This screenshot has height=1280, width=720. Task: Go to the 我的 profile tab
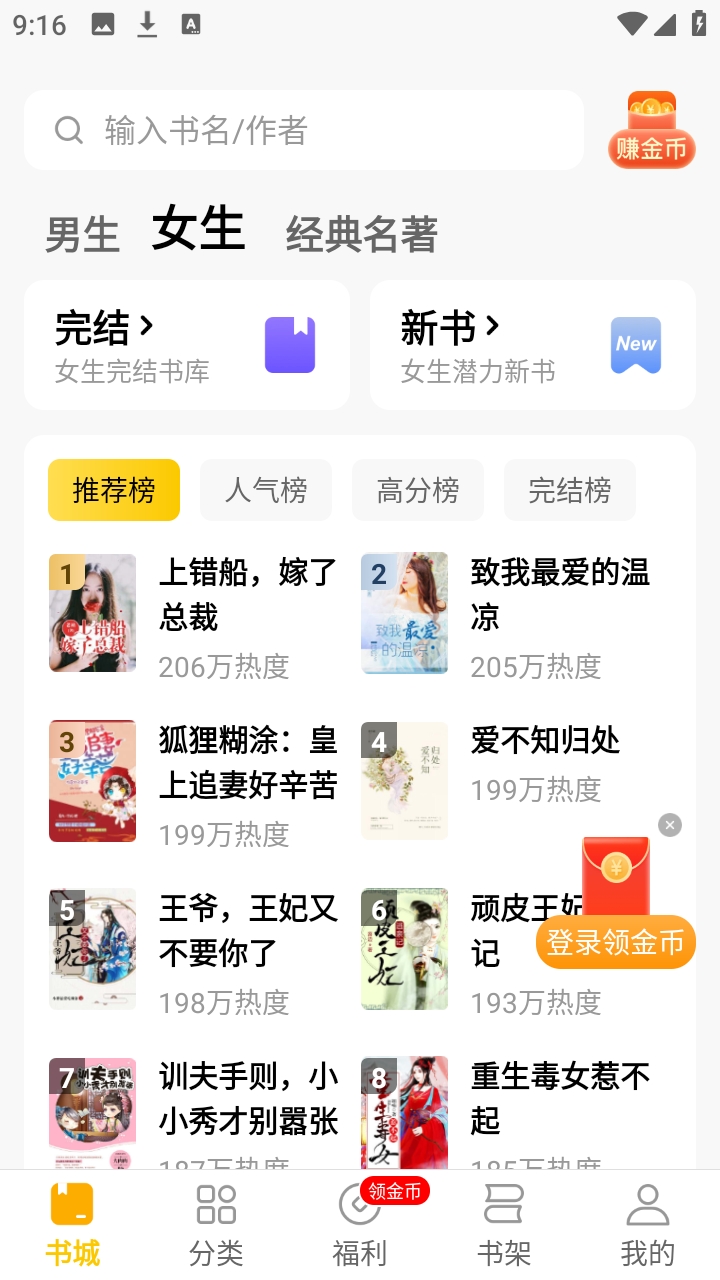click(648, 1224)
